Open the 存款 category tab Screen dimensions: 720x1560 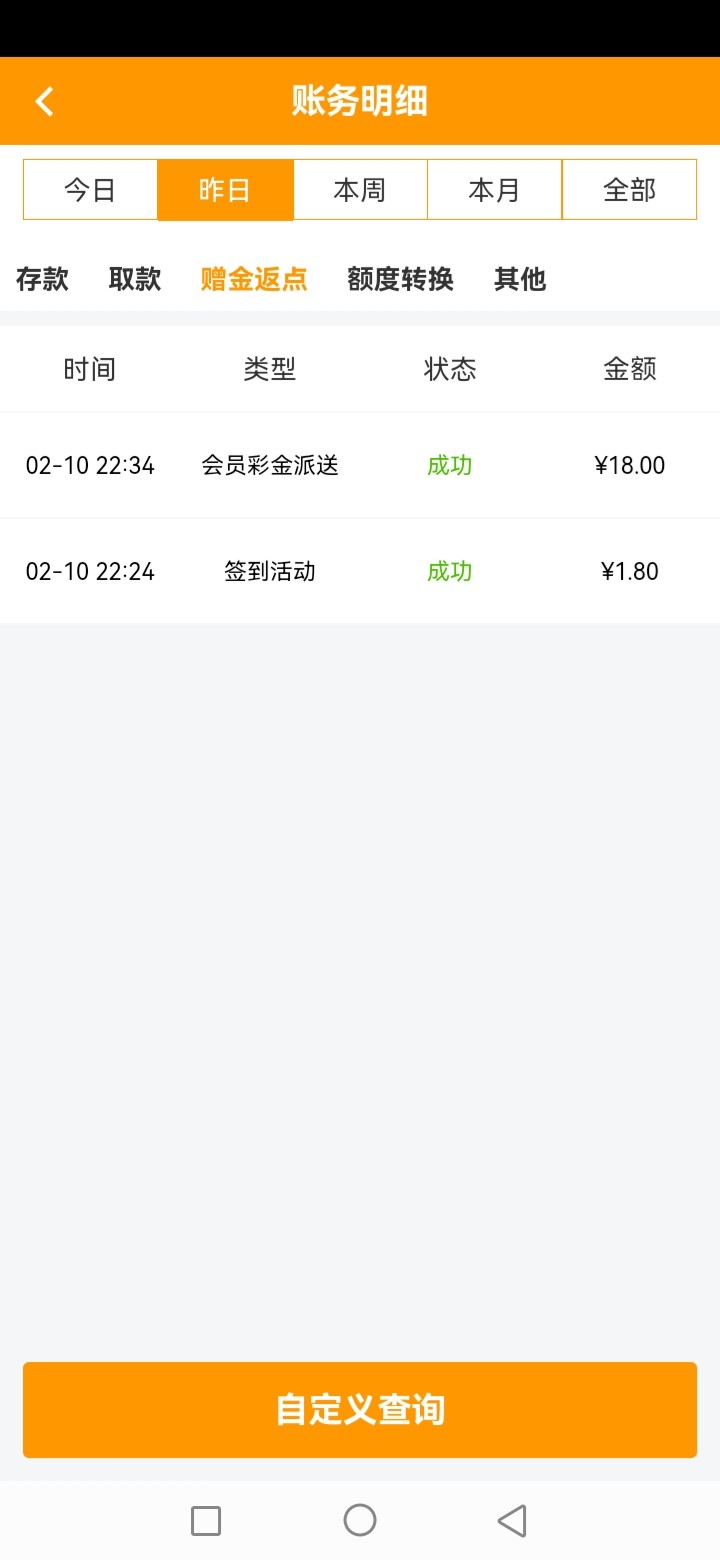(42, 279)
